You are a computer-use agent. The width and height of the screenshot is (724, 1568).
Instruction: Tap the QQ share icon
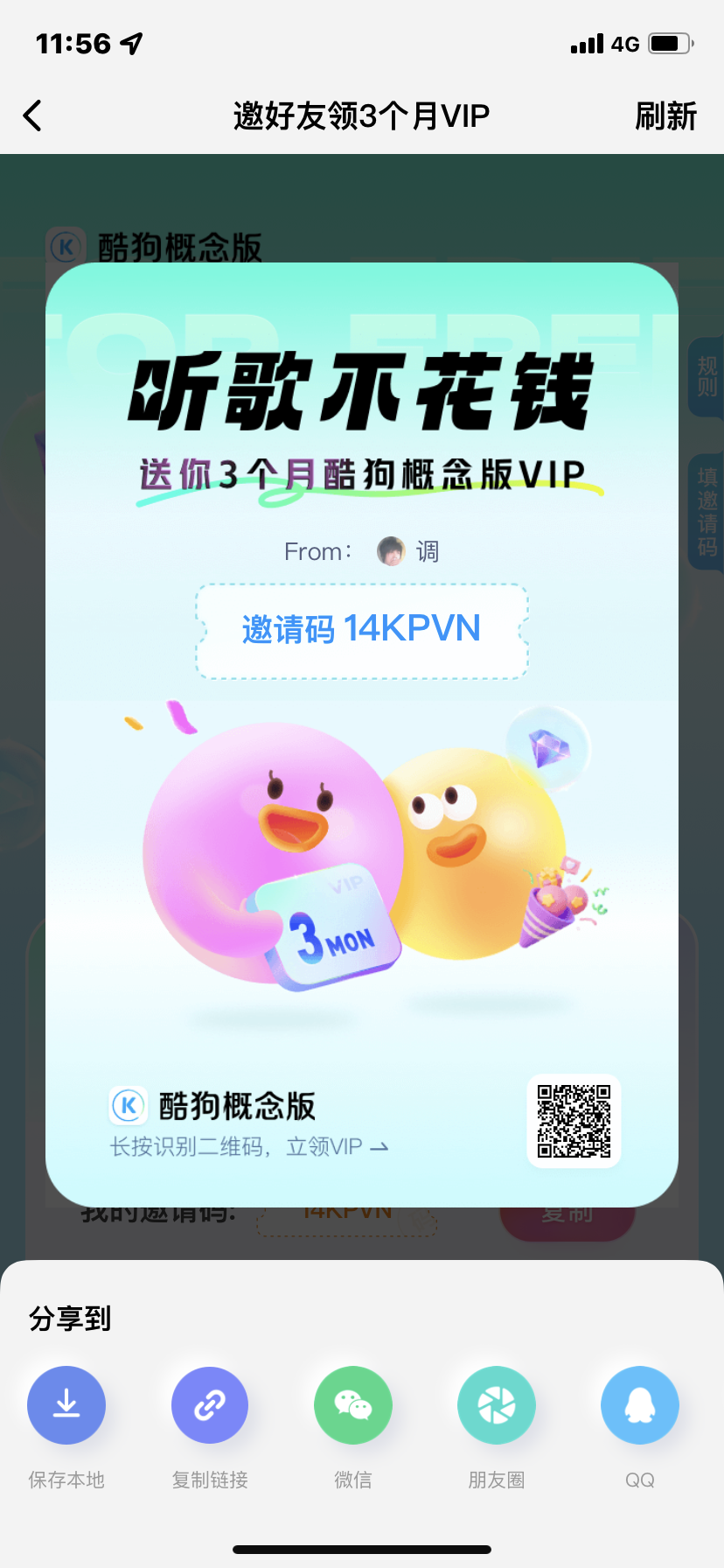coord(640,1404)
